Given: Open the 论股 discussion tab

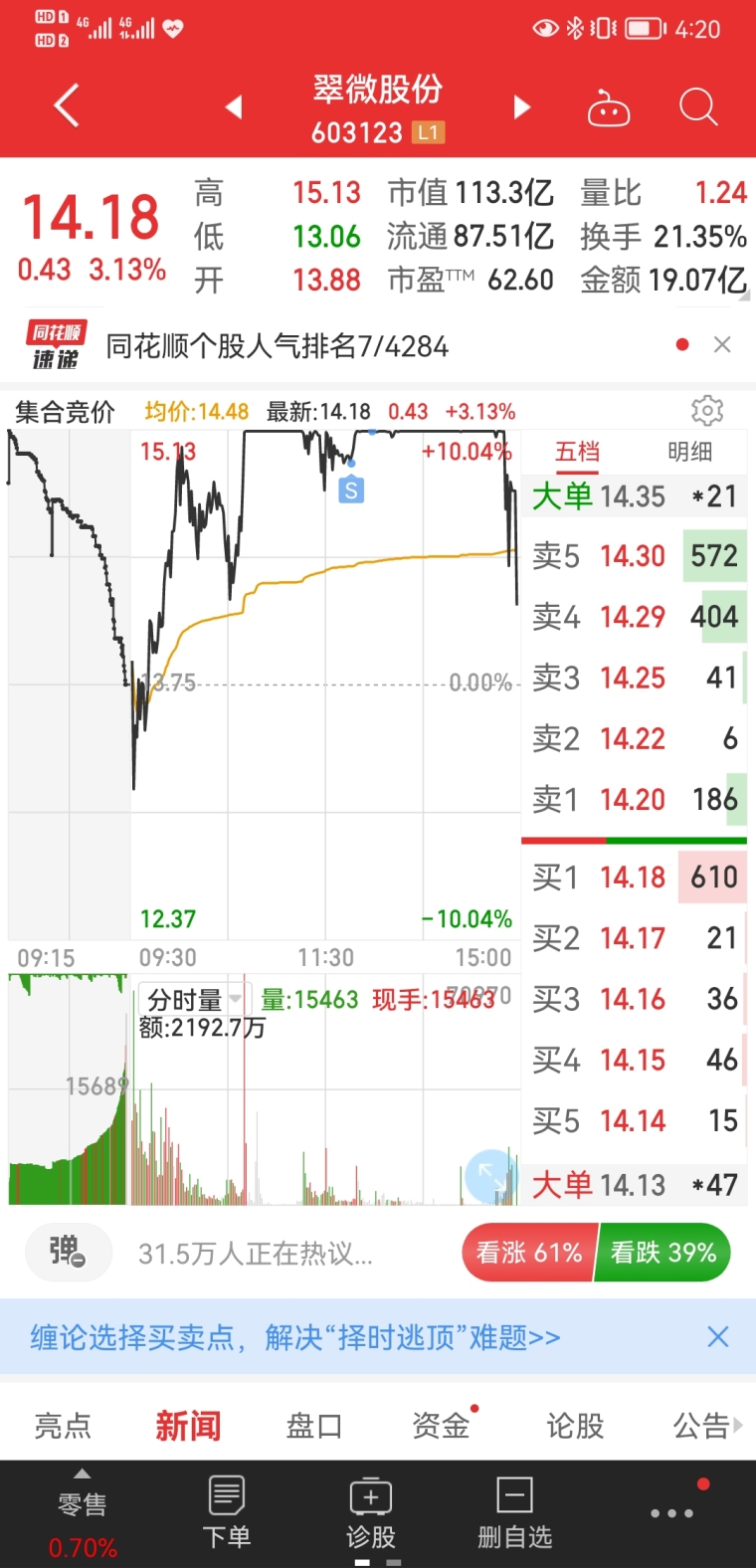Looking at the screenshot, I should tap(575, 1426).
